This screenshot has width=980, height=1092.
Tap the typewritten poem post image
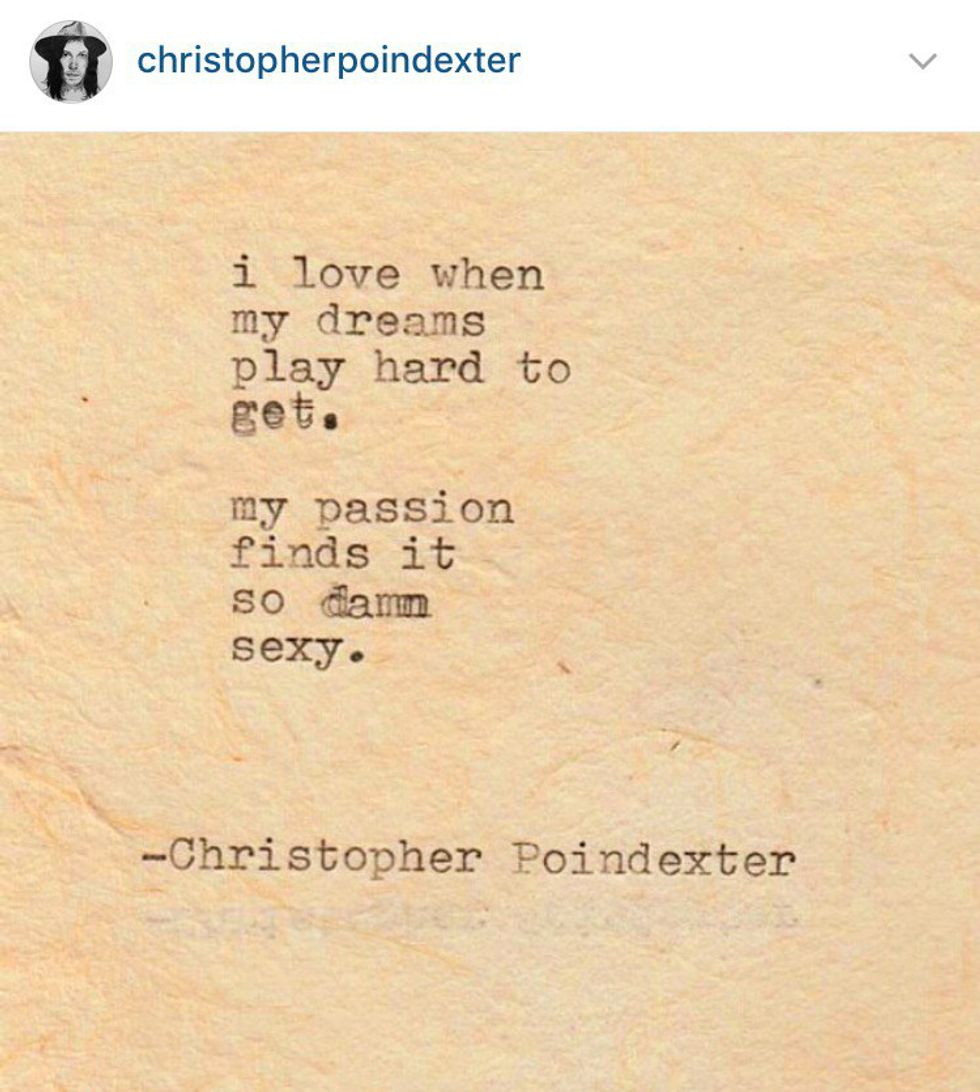point(490,610)
